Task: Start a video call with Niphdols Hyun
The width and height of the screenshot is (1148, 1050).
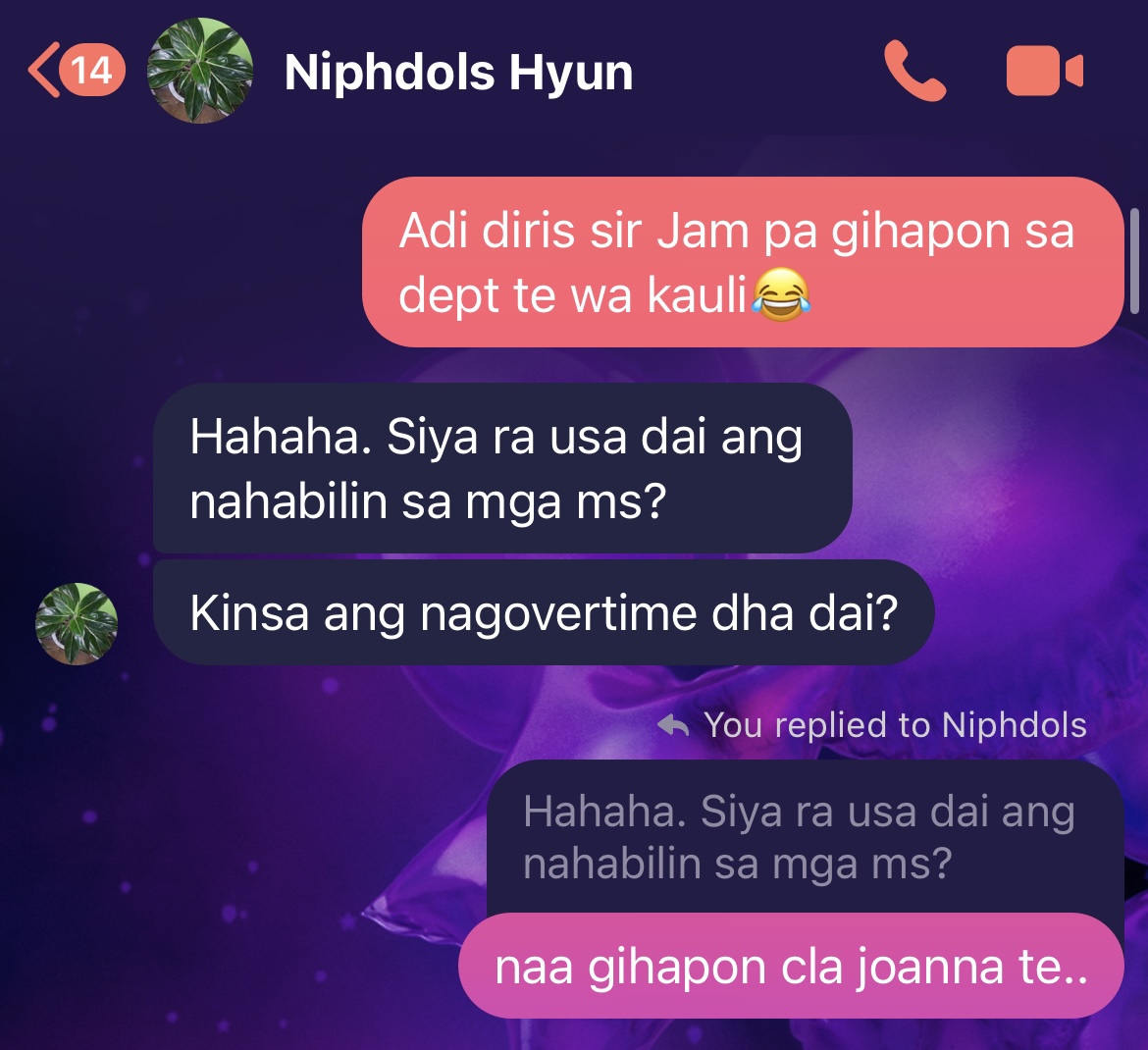Action: [x=1044, y=72]
